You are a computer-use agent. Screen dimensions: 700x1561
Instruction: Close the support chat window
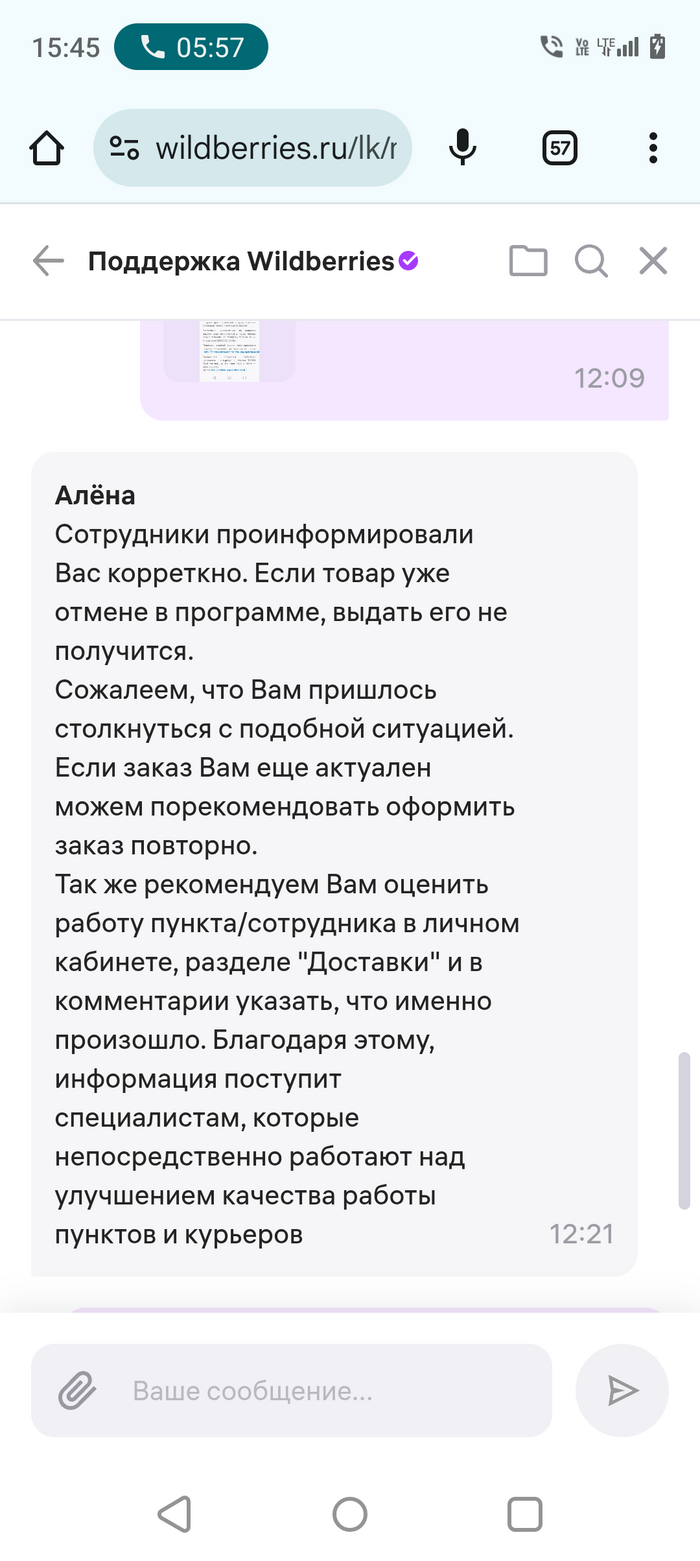pyautogui.click(x=653, y=262)
